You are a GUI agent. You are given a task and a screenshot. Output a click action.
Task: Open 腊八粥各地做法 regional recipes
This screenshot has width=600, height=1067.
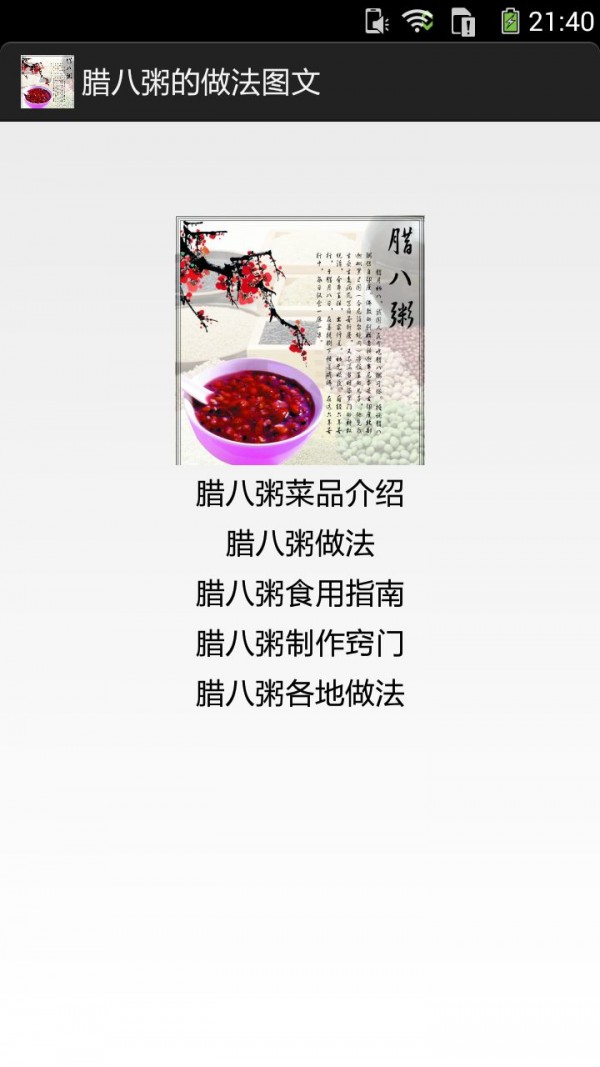click(300, 693)
